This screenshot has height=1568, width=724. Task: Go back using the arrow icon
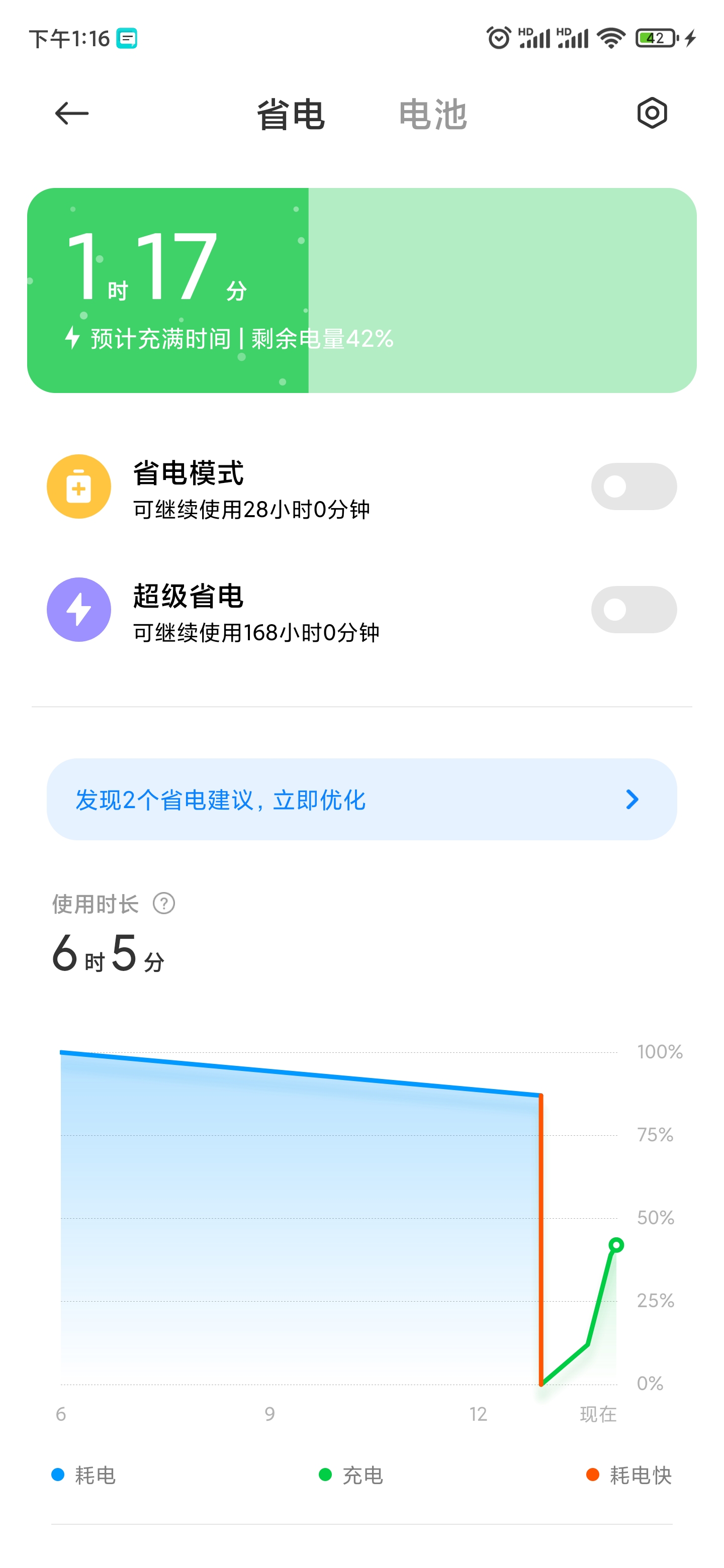[72, 113]
